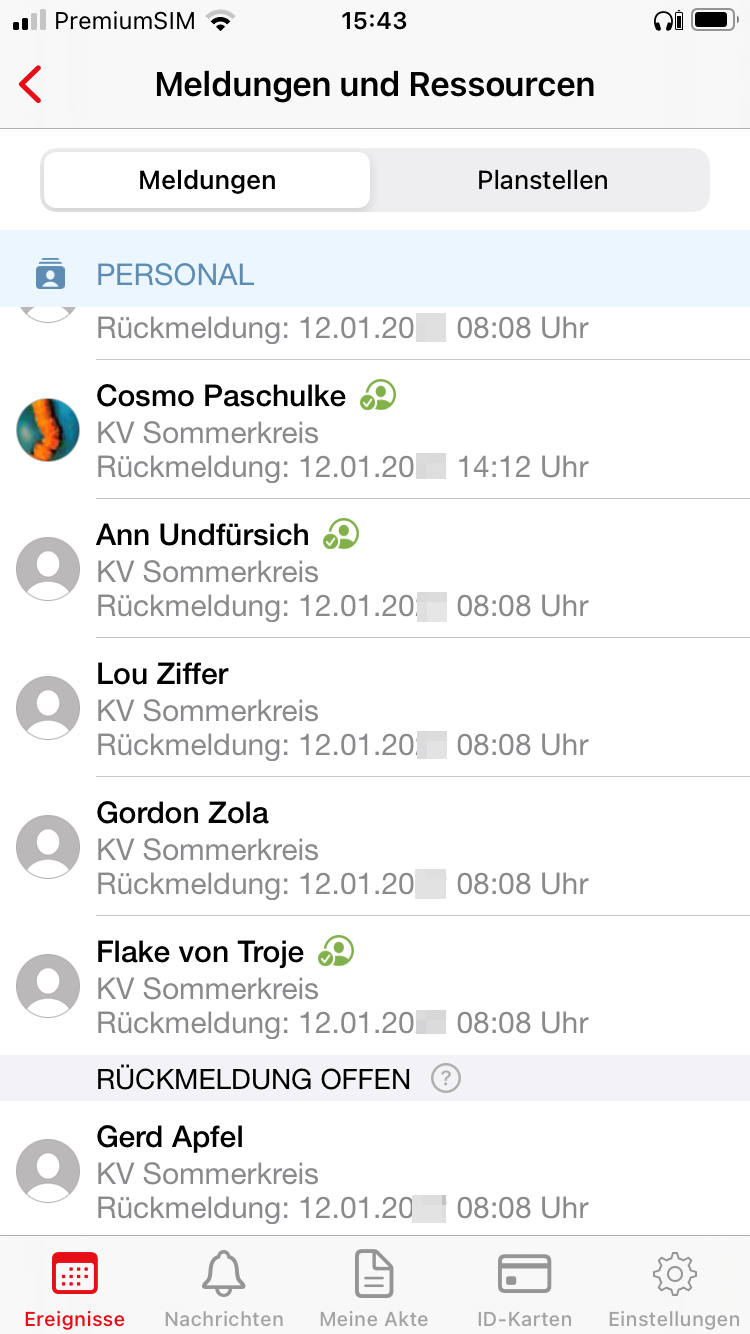
Task: Select the Meldungen segment
Action: pos(207,181)
